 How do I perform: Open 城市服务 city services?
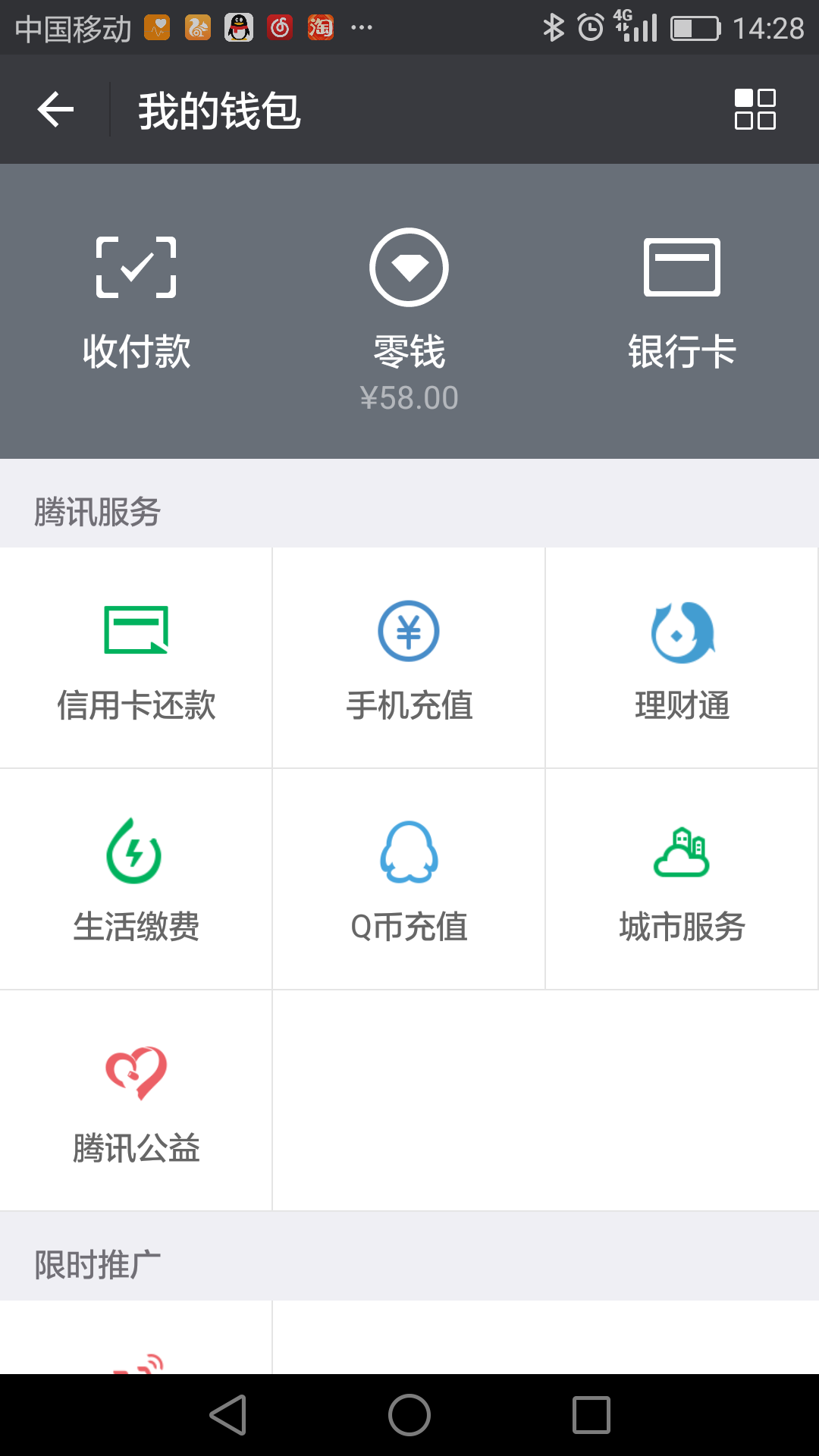pyautogui.click(x=682, y=880)
